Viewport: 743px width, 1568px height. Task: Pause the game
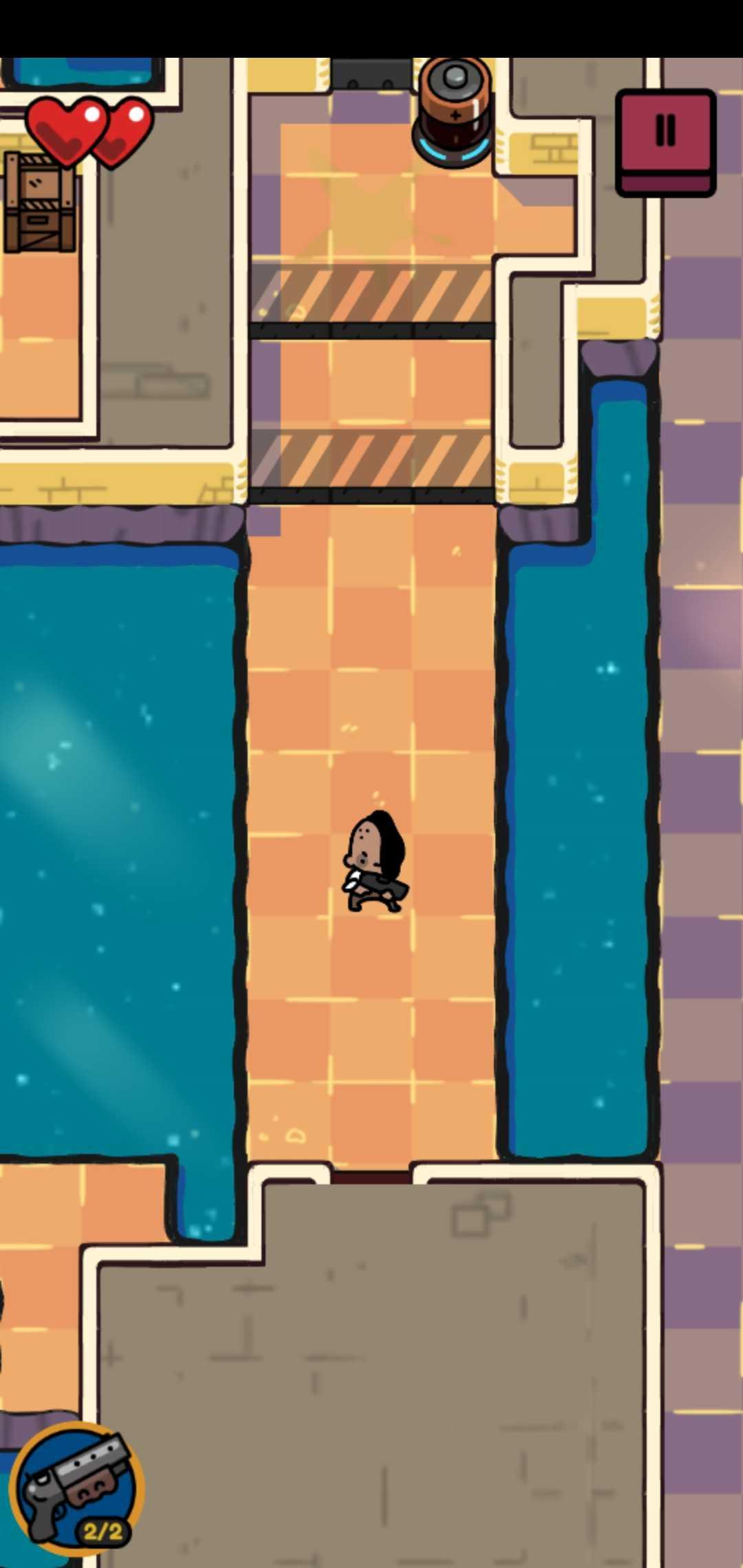(665, 141)
